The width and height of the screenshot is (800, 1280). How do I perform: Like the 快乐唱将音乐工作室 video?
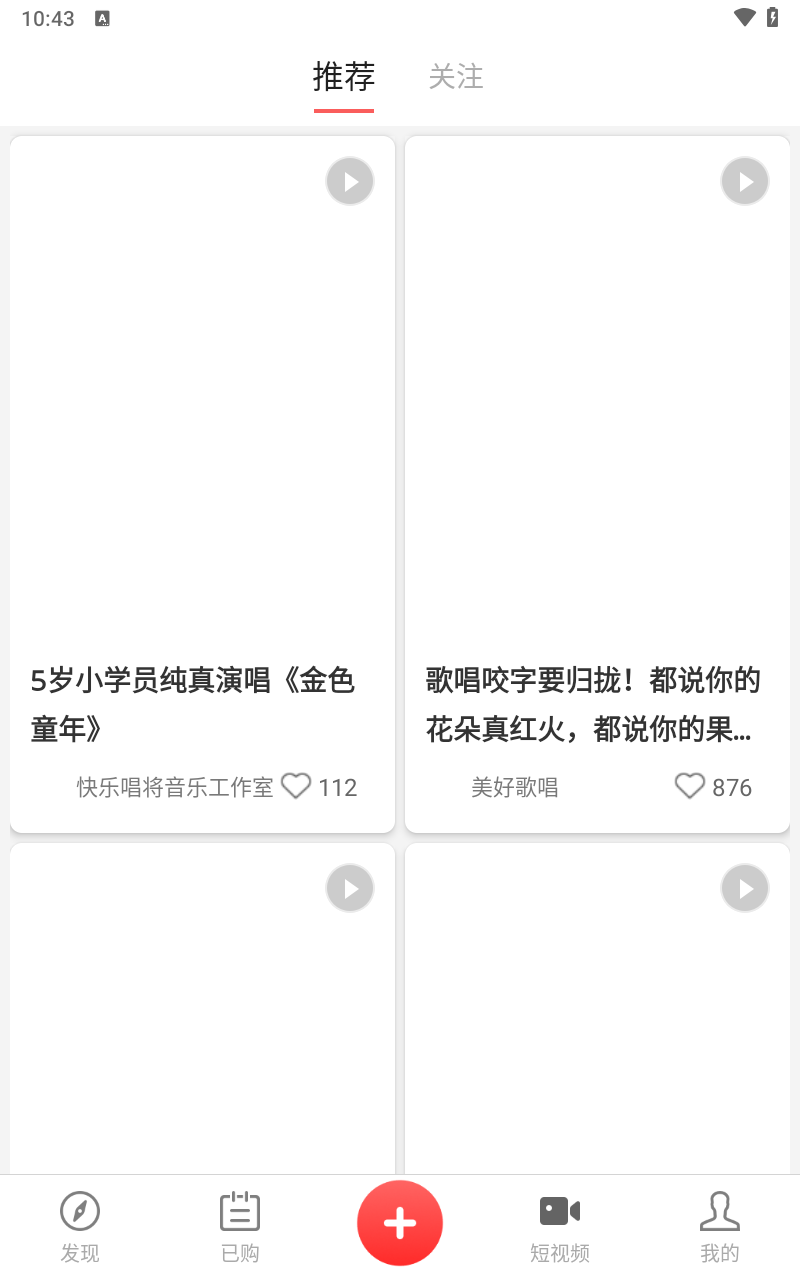pos(296,786)
